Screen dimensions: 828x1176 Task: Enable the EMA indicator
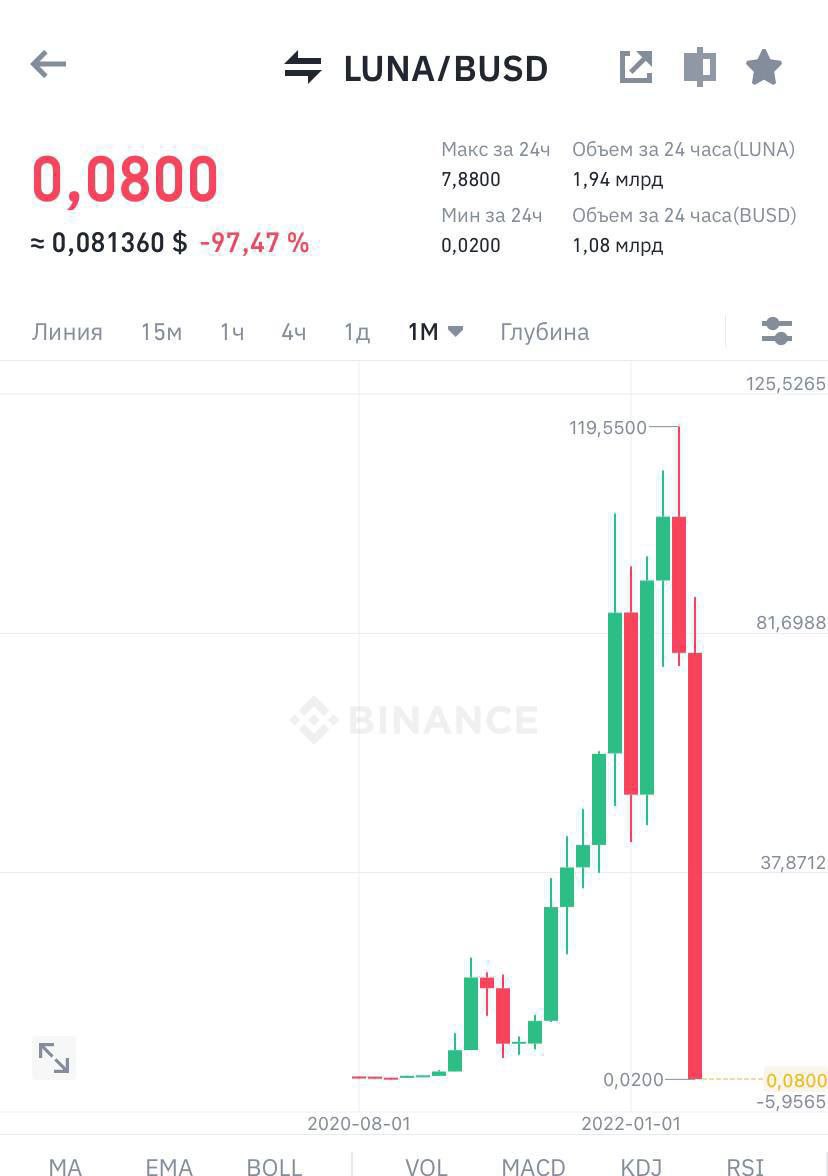click(168, 1164)
